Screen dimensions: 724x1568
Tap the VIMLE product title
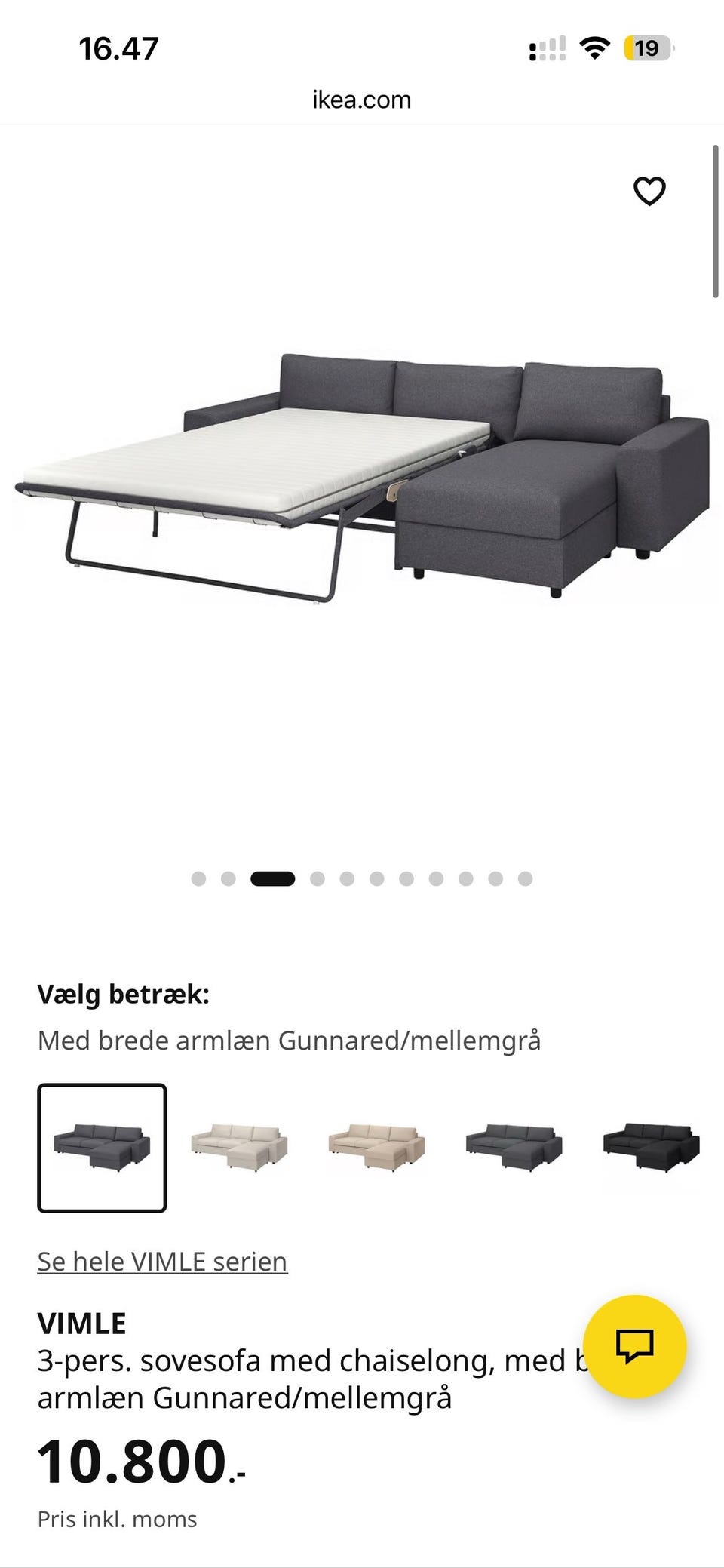coord(83,1322)
